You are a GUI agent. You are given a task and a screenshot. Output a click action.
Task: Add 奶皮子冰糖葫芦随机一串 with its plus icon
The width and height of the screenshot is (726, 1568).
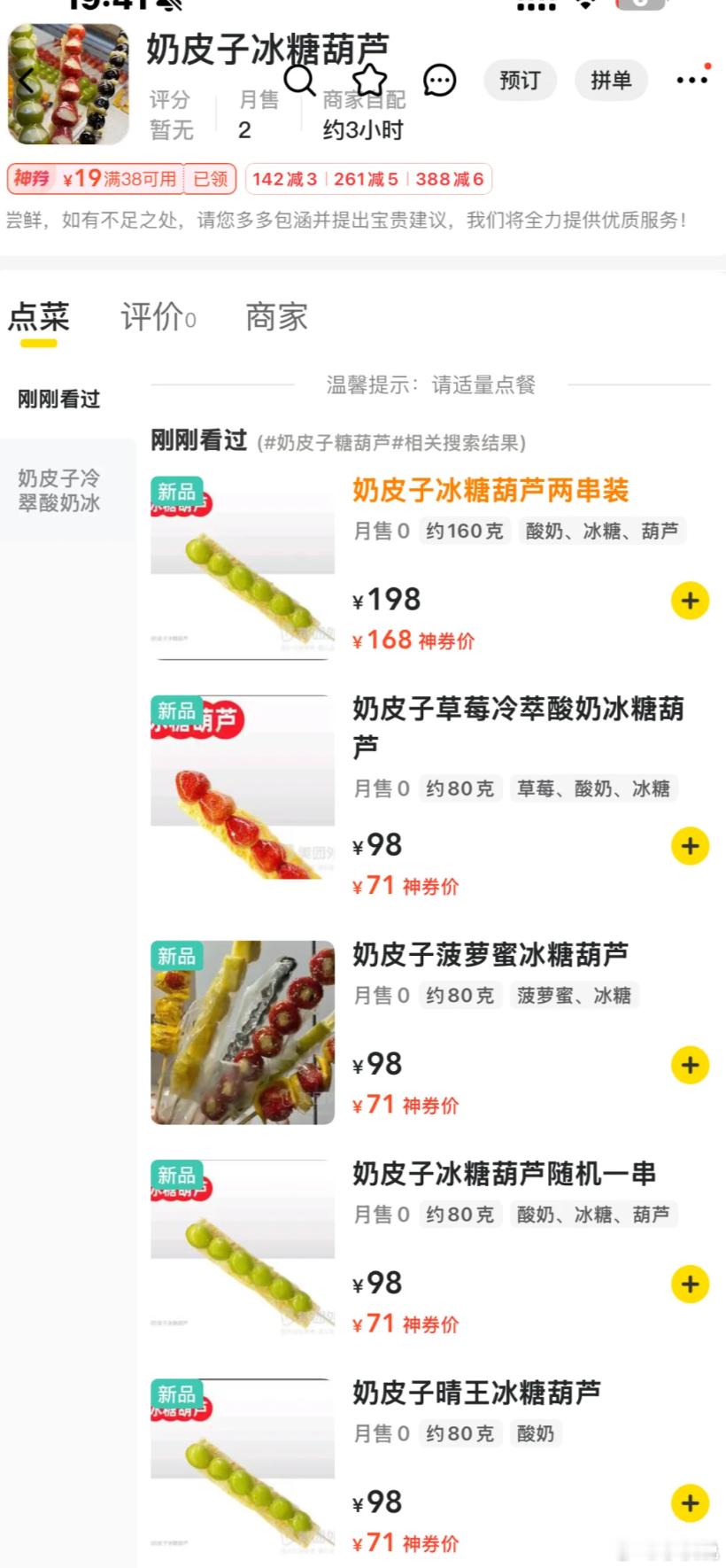coord(690,1285)
